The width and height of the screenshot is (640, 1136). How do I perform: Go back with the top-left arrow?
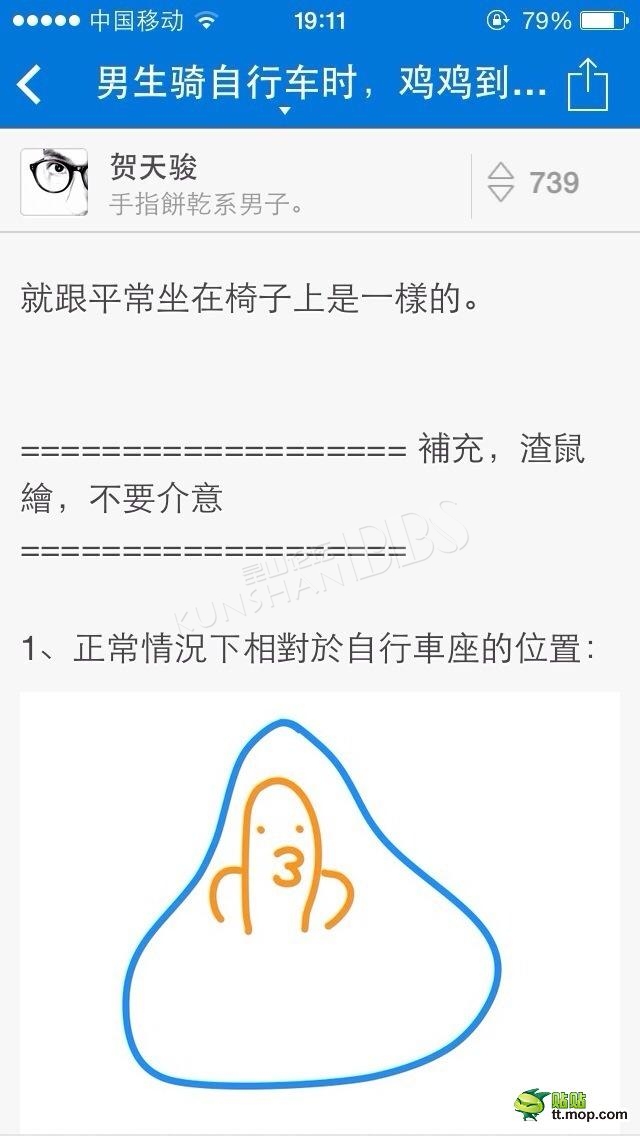(29, 85)
